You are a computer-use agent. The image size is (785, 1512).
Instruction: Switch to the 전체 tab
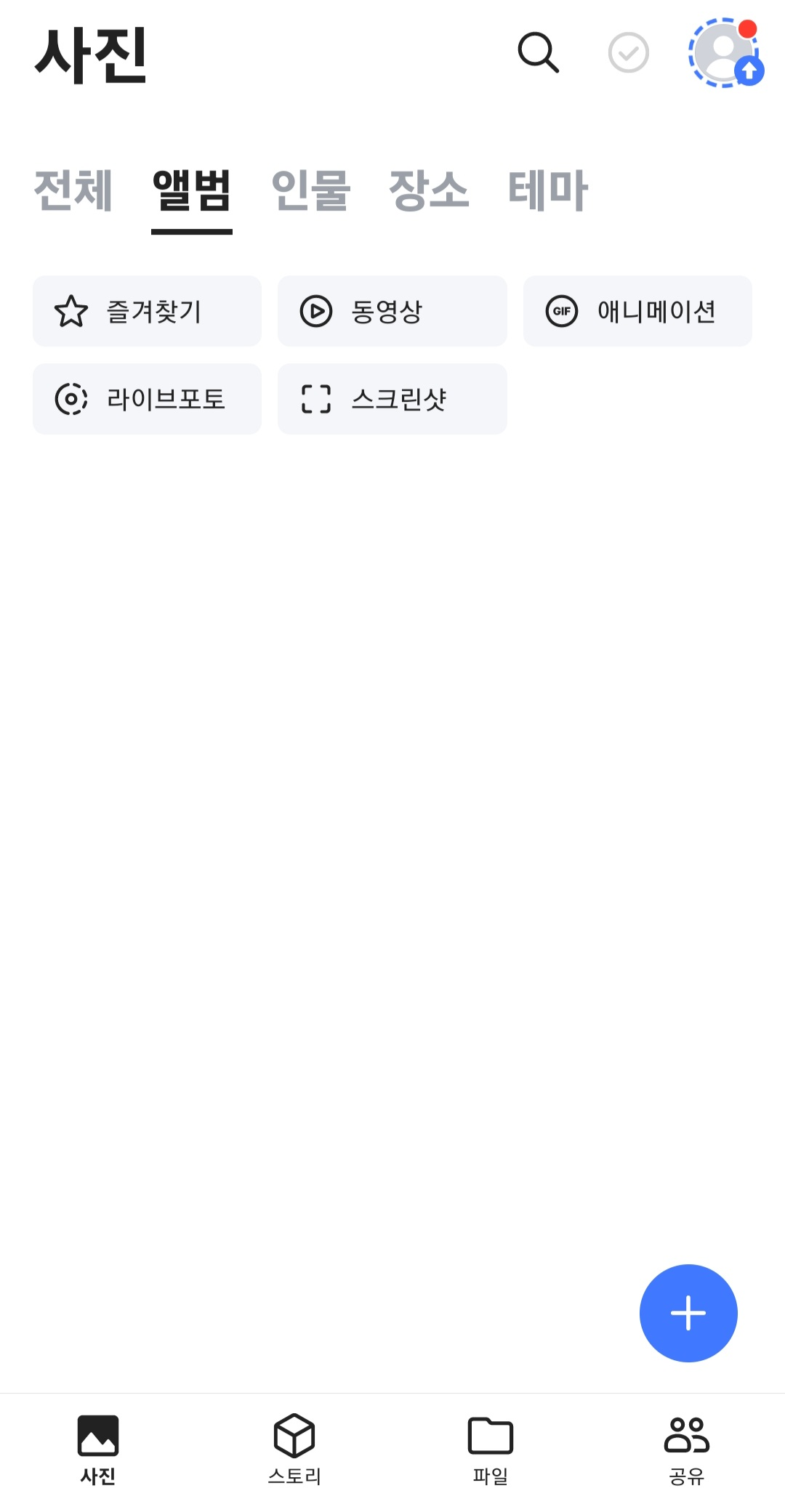(73, 190)
